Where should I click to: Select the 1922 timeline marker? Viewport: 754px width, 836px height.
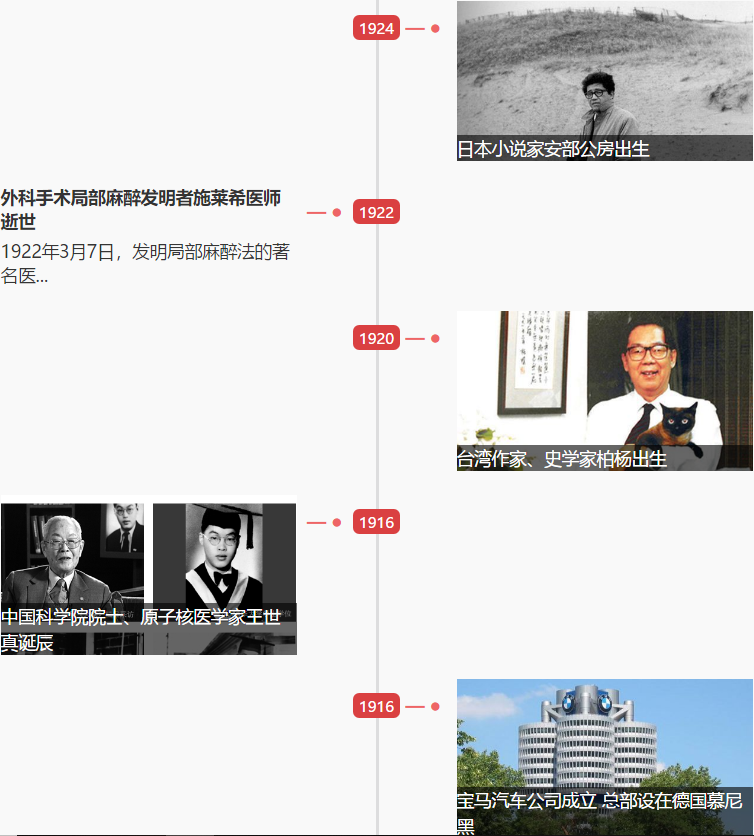click(376, 212)
